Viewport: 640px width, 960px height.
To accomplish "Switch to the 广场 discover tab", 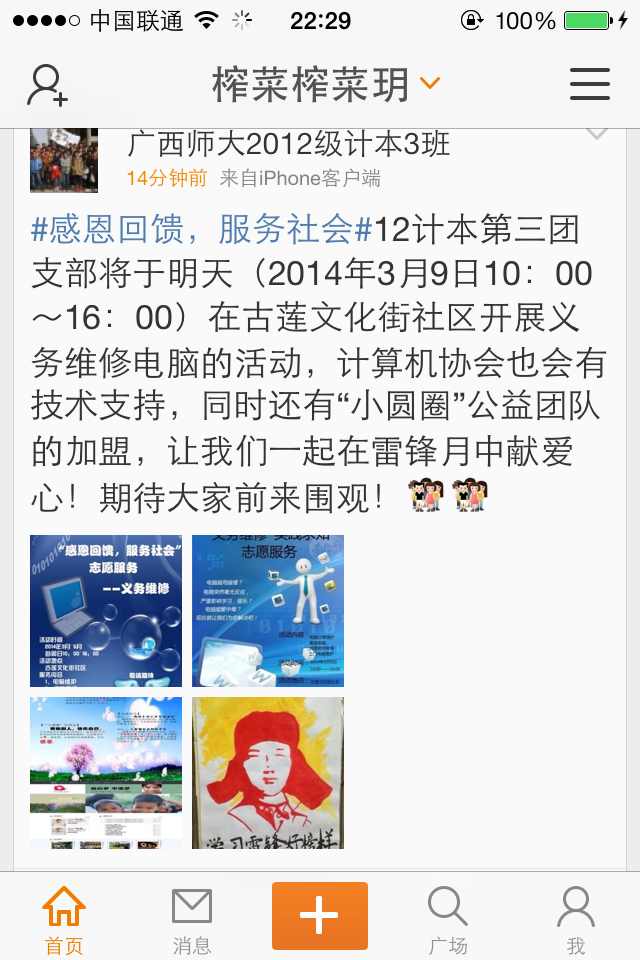I will pyautogui.click(x=448, y=918).
